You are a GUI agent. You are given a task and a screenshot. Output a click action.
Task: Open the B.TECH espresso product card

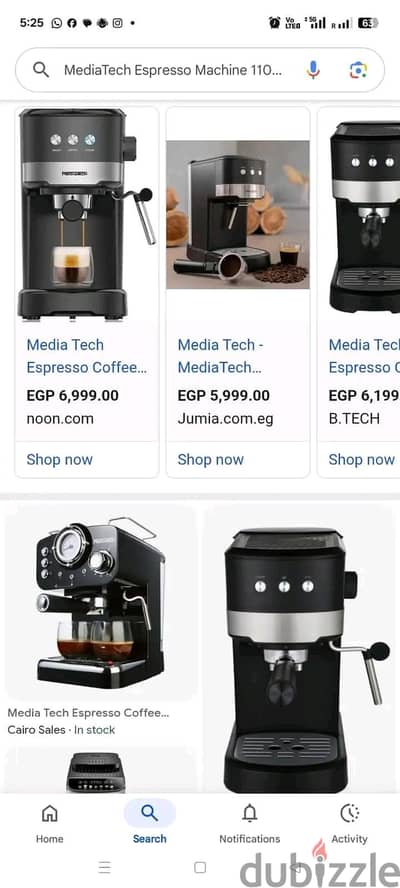pyautogui.click(x=359, y=274)
